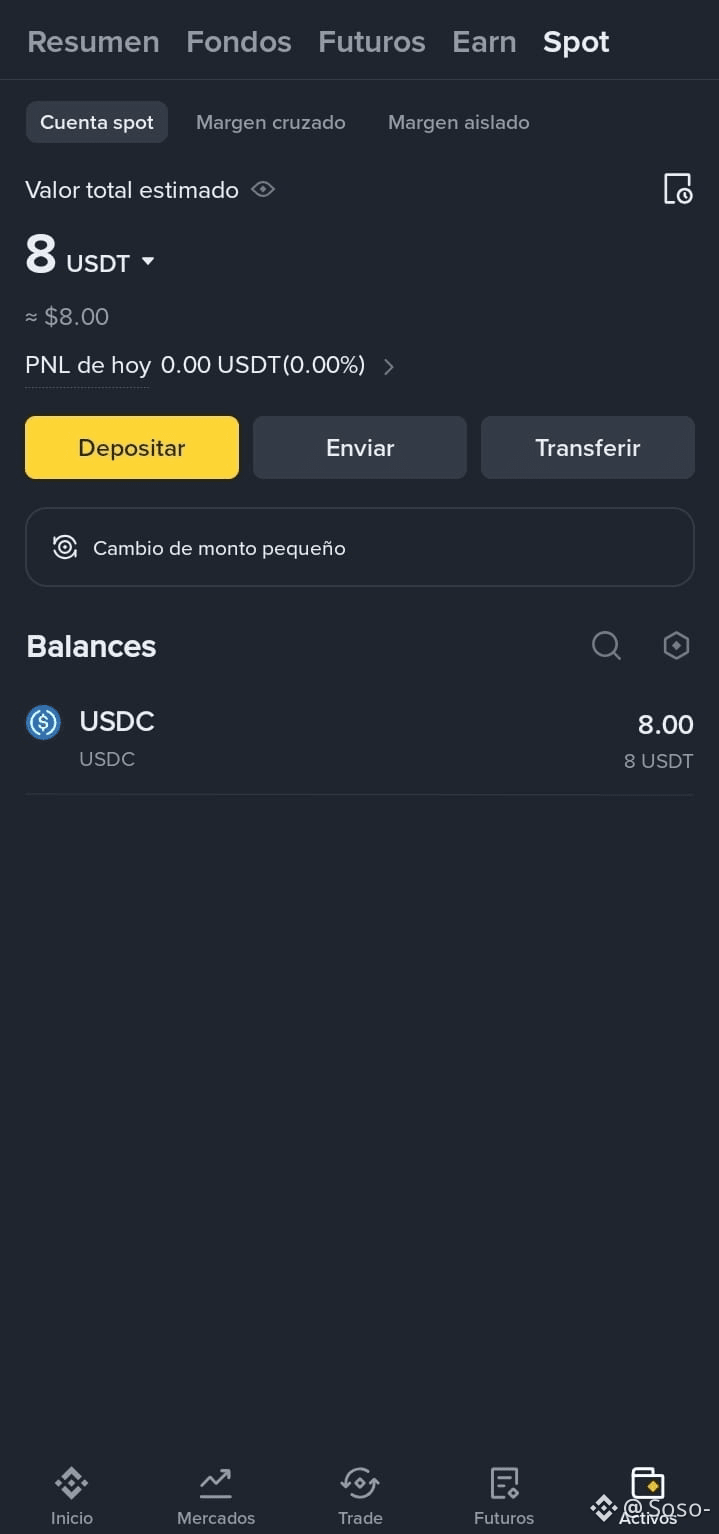719x1534 pixels.
Task: Search the balances list
Action: pos(606,646)
